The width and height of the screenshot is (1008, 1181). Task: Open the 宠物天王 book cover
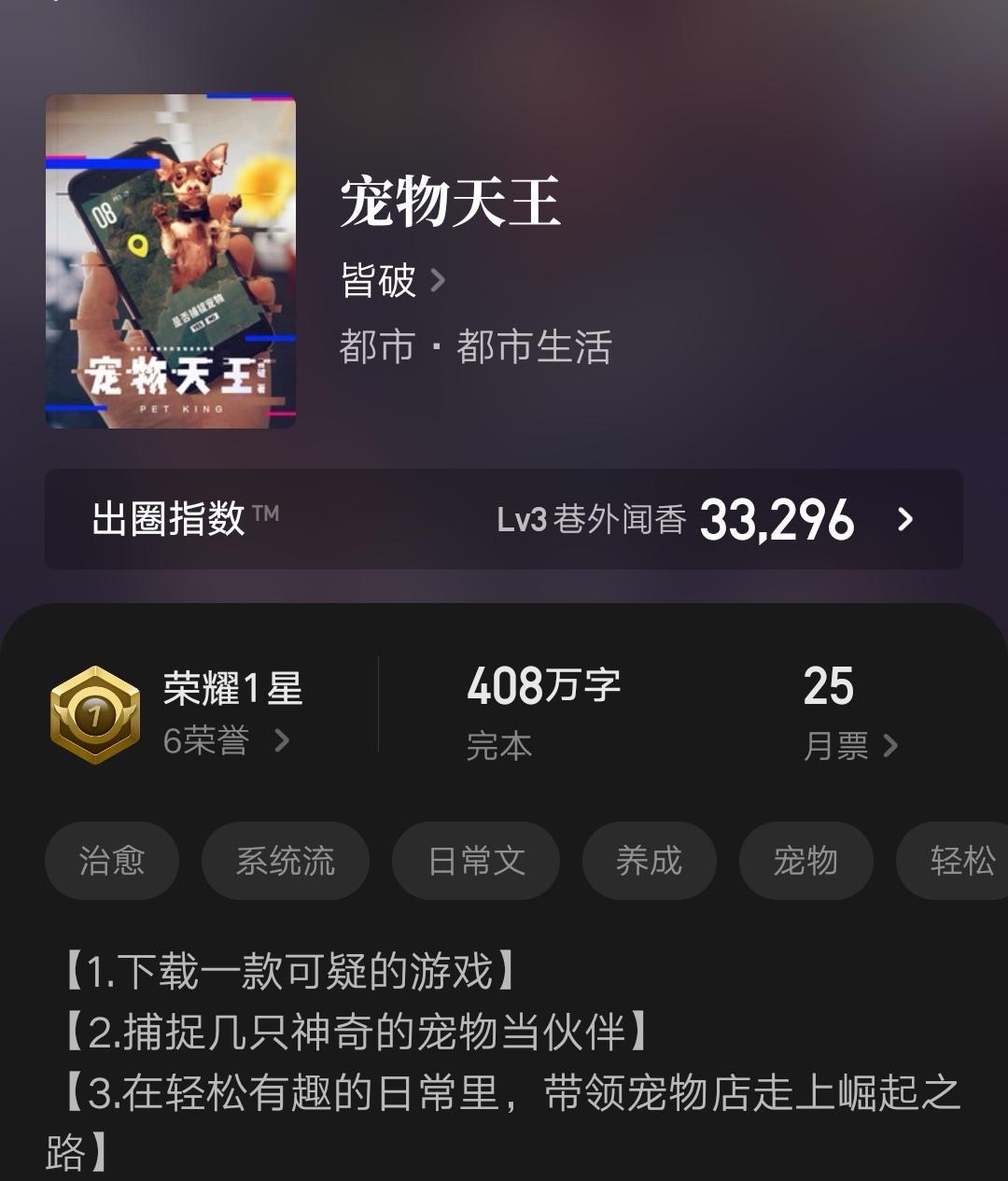(x=171, y=261)
